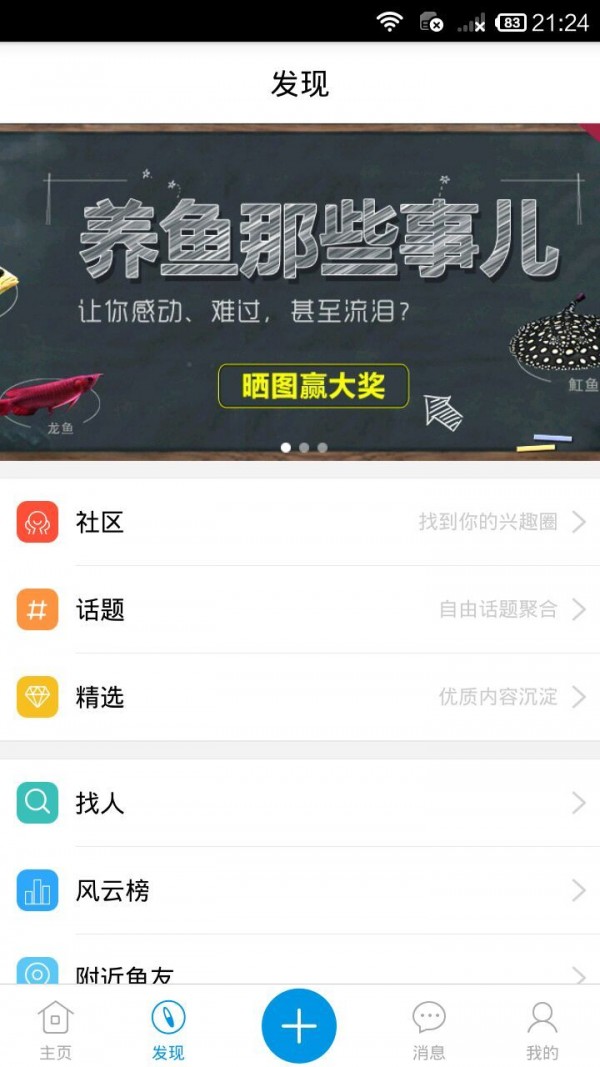This screenshot has height=1067, width=600.
Task: Switch to the 消息 messages tab
Action: click(429, 1030)
